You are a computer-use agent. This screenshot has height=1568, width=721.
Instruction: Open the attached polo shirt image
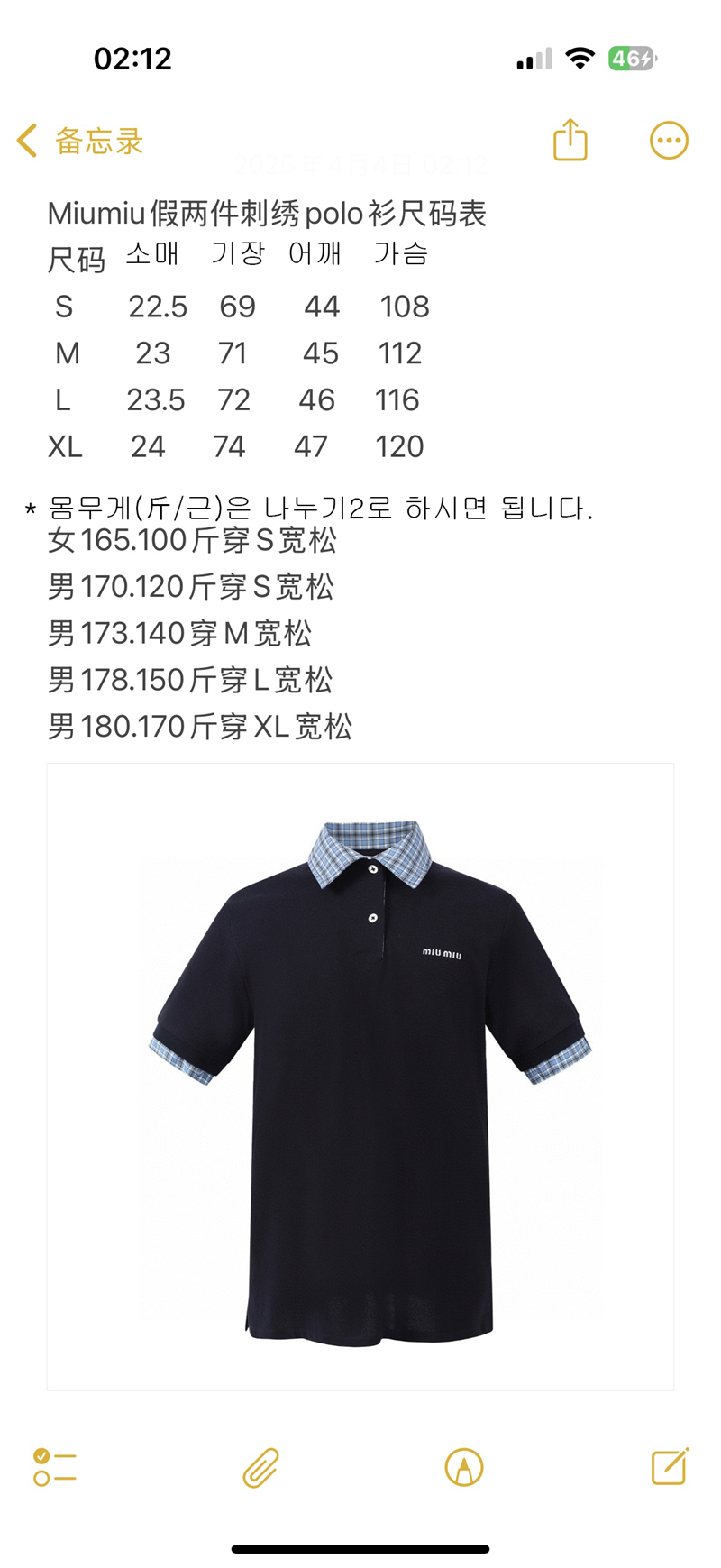coord(360,1077)
